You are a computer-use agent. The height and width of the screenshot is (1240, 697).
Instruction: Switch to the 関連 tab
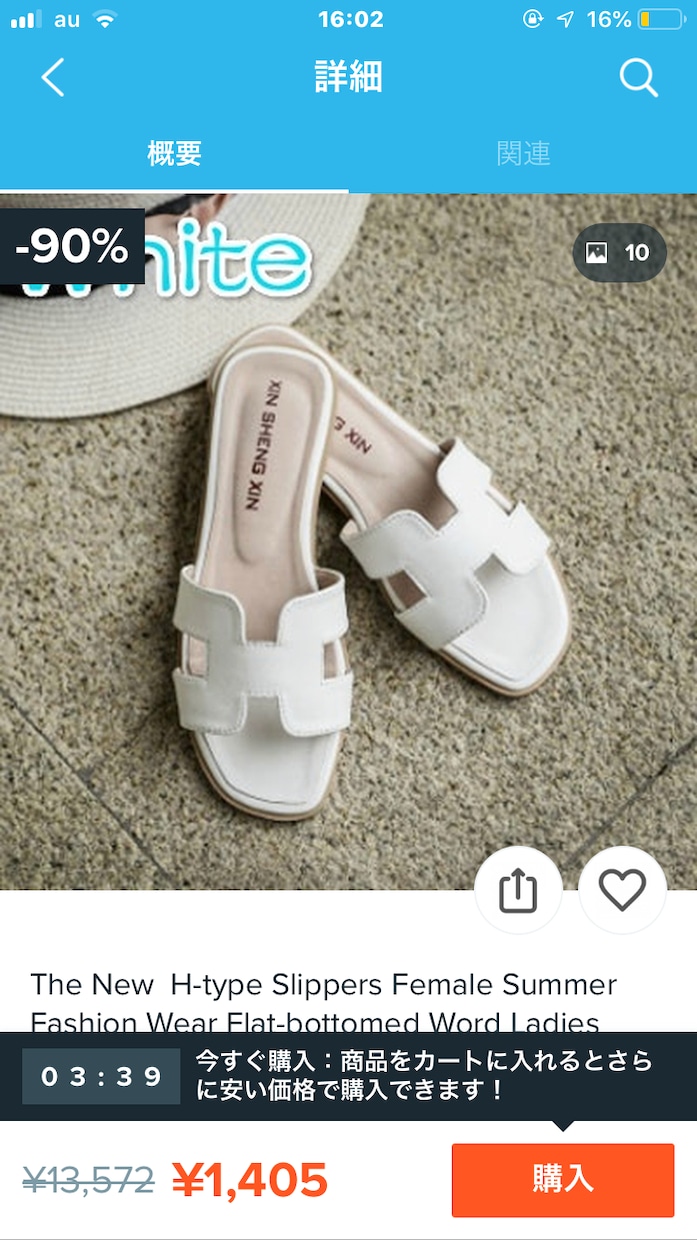(523, 153)
